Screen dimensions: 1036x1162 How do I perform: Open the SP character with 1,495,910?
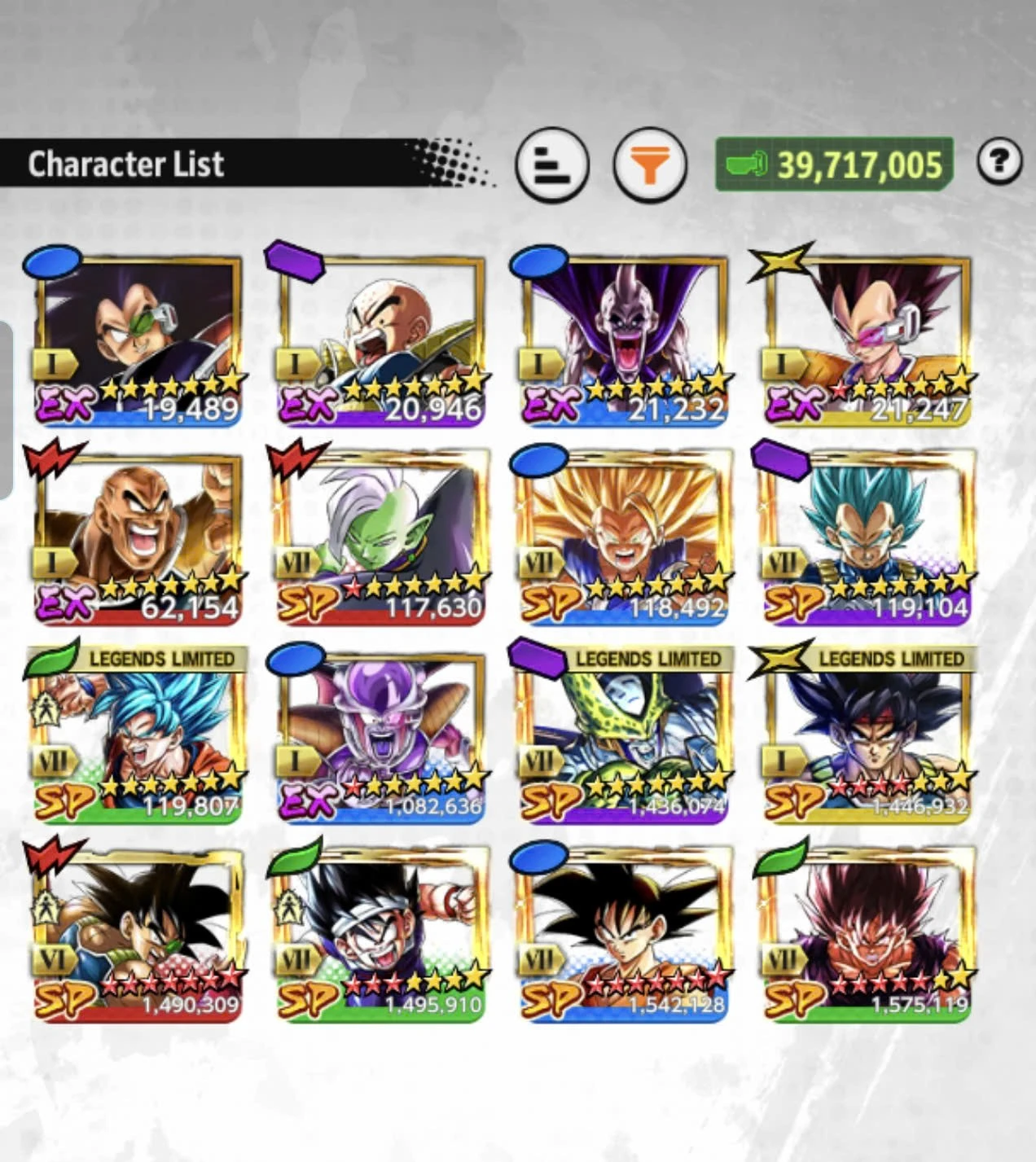[x=381, y=936]
